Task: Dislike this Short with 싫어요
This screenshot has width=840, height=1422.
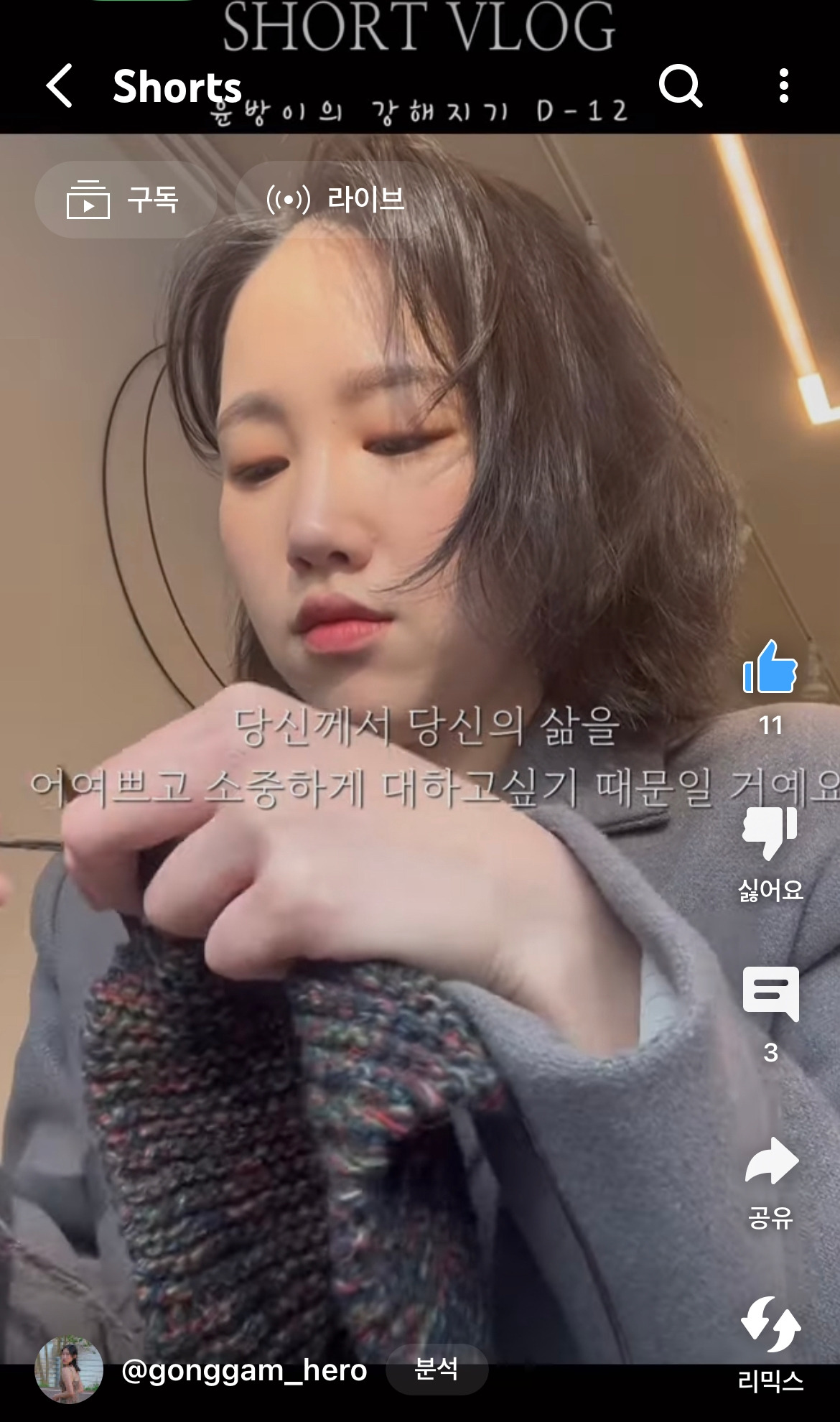Action: [x=770, y=852]
